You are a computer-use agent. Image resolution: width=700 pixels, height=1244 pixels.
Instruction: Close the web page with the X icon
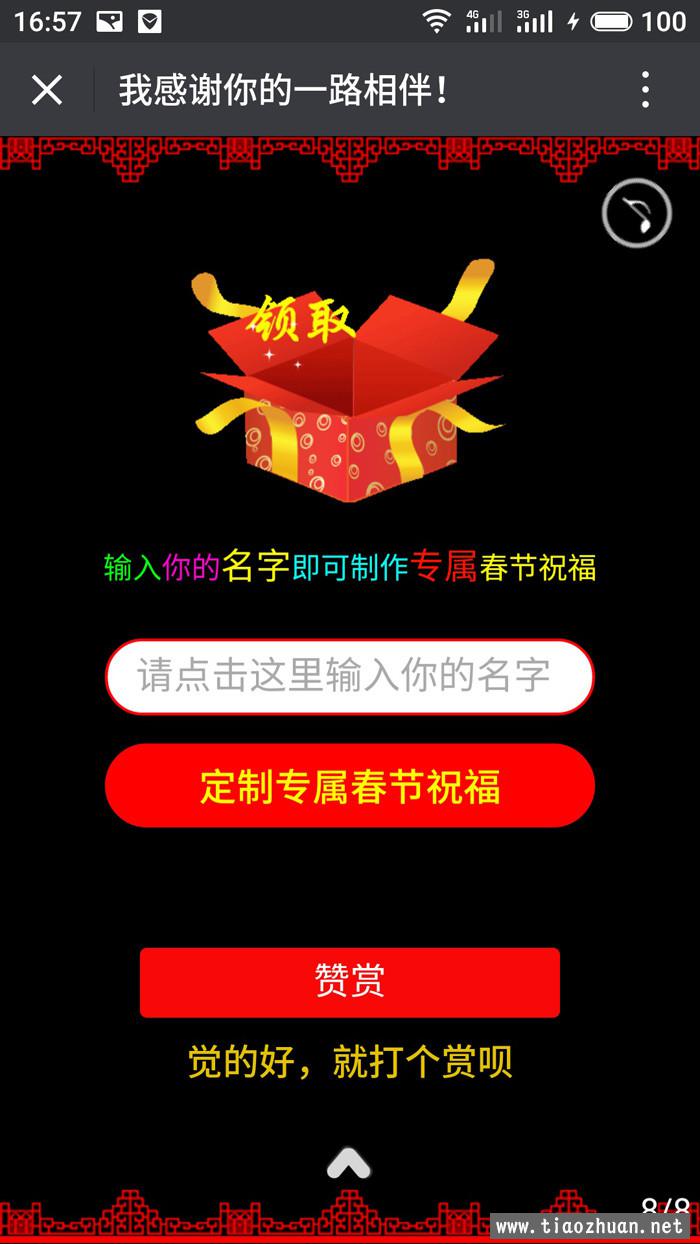point(47,90)
